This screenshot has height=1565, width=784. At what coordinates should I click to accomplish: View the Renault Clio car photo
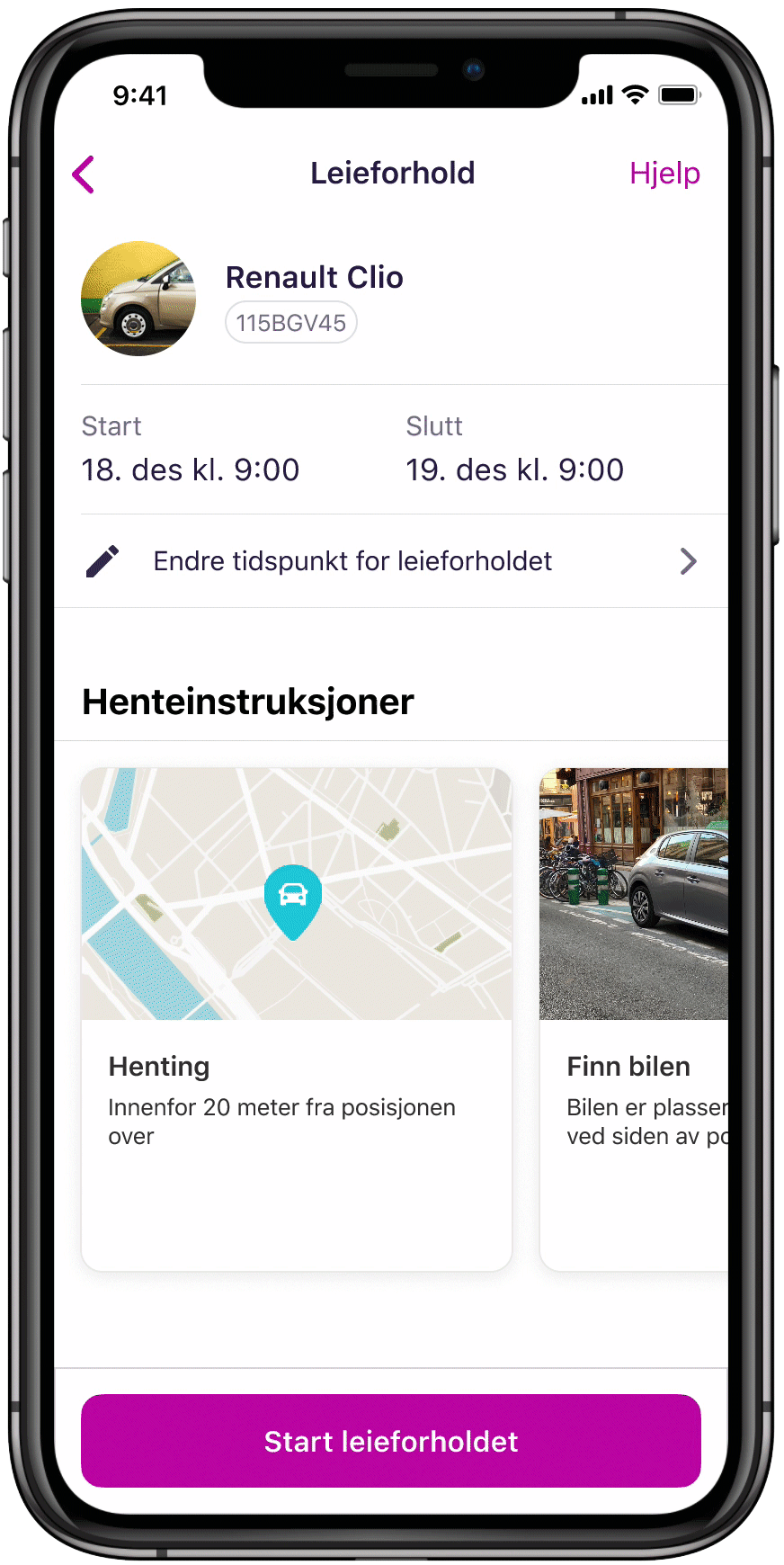click(x=138, y=299)
